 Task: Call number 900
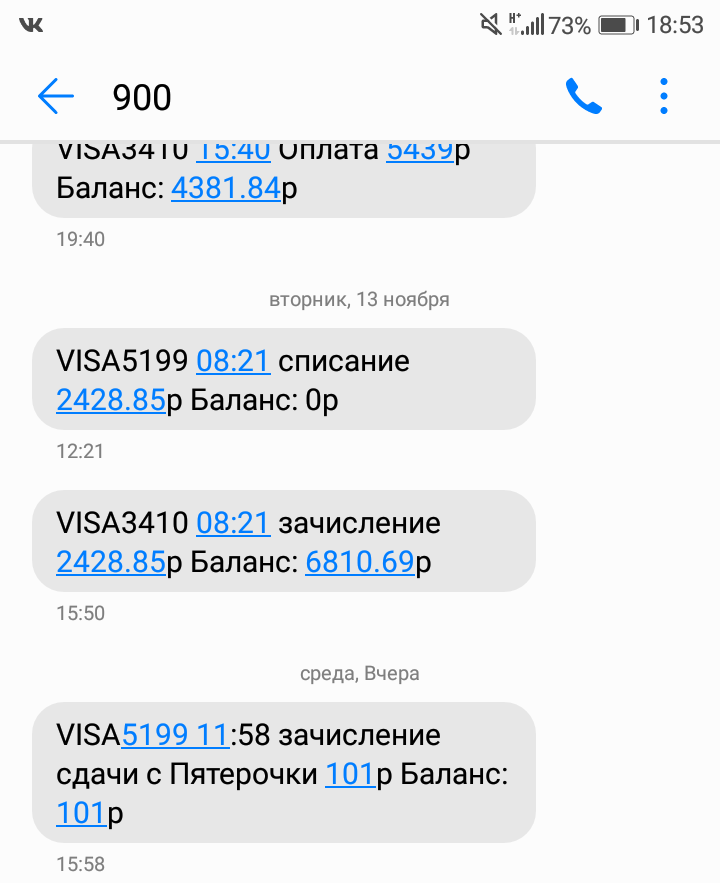(x=583, y=96)
